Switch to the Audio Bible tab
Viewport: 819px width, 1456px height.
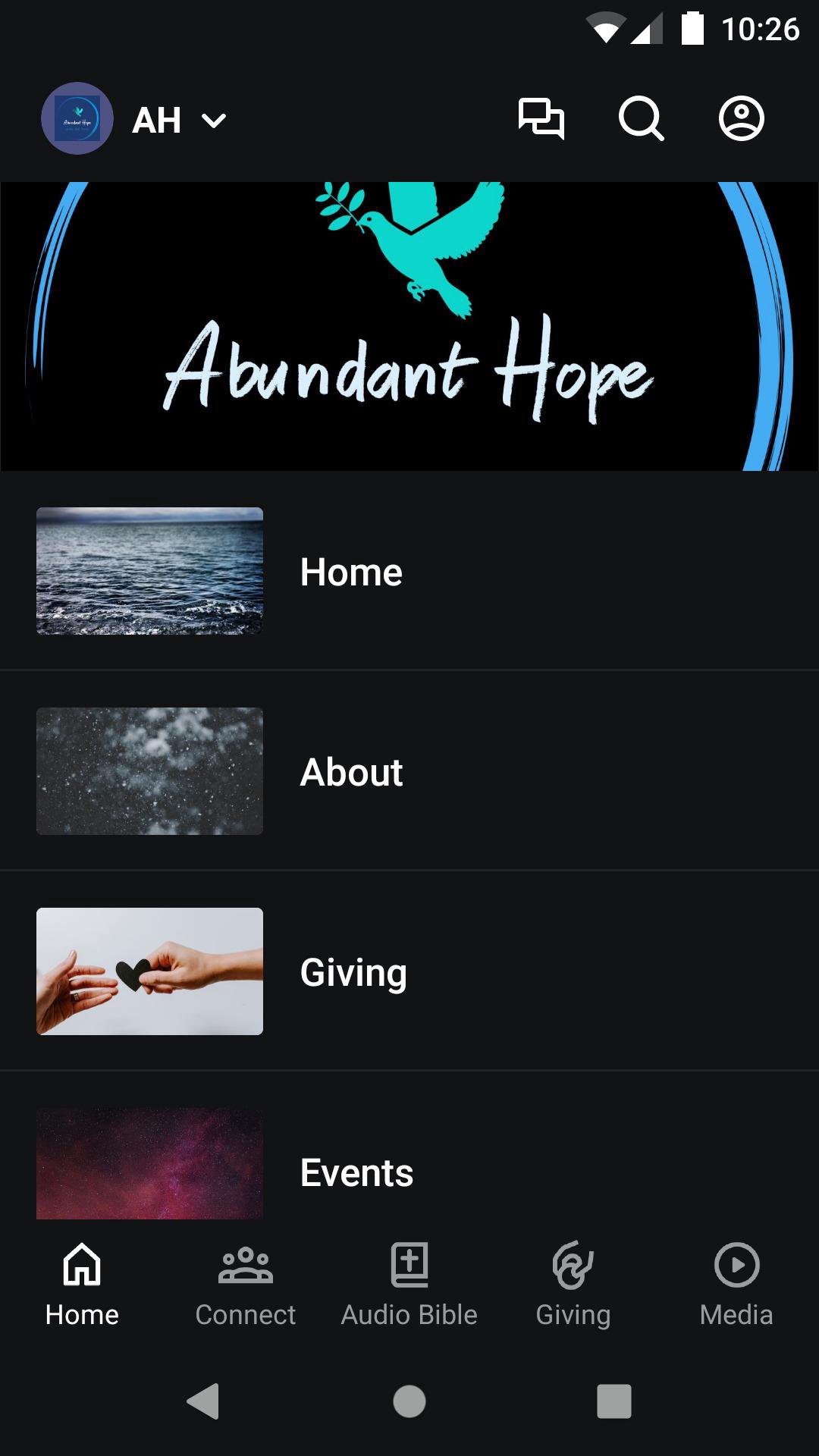[x=409, y=1282]
